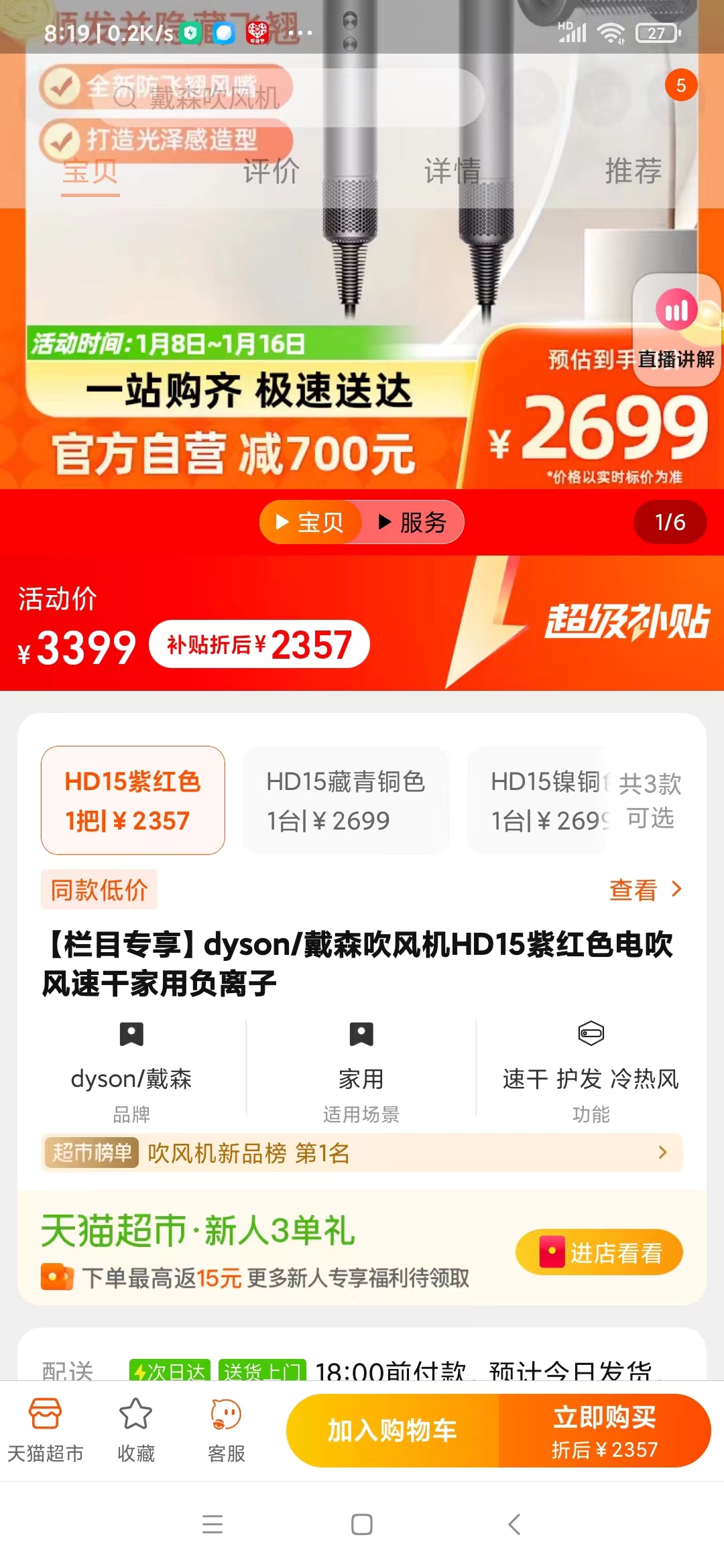Open 共3款可选 variant selector
Viewport: 724px width, 1568px height.
tap(650, 800)
